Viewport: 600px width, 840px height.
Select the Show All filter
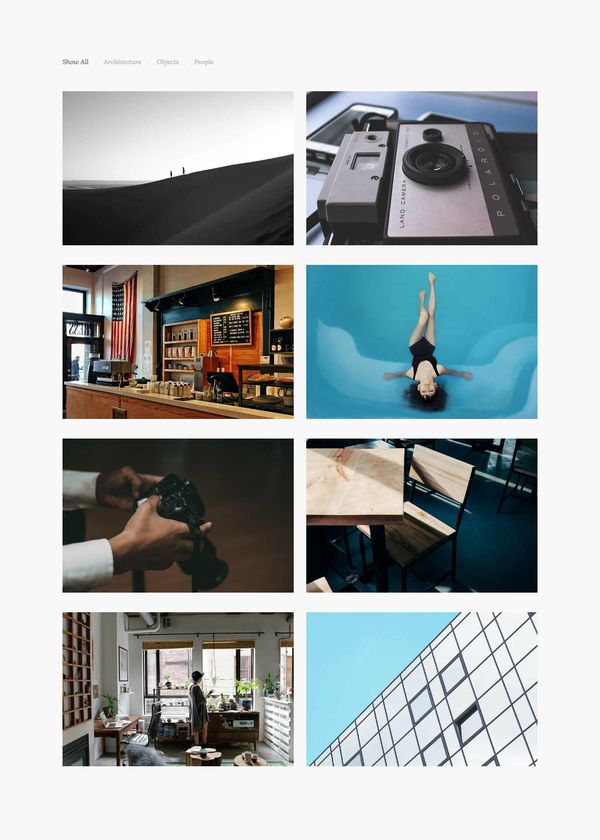pos(75,62)
